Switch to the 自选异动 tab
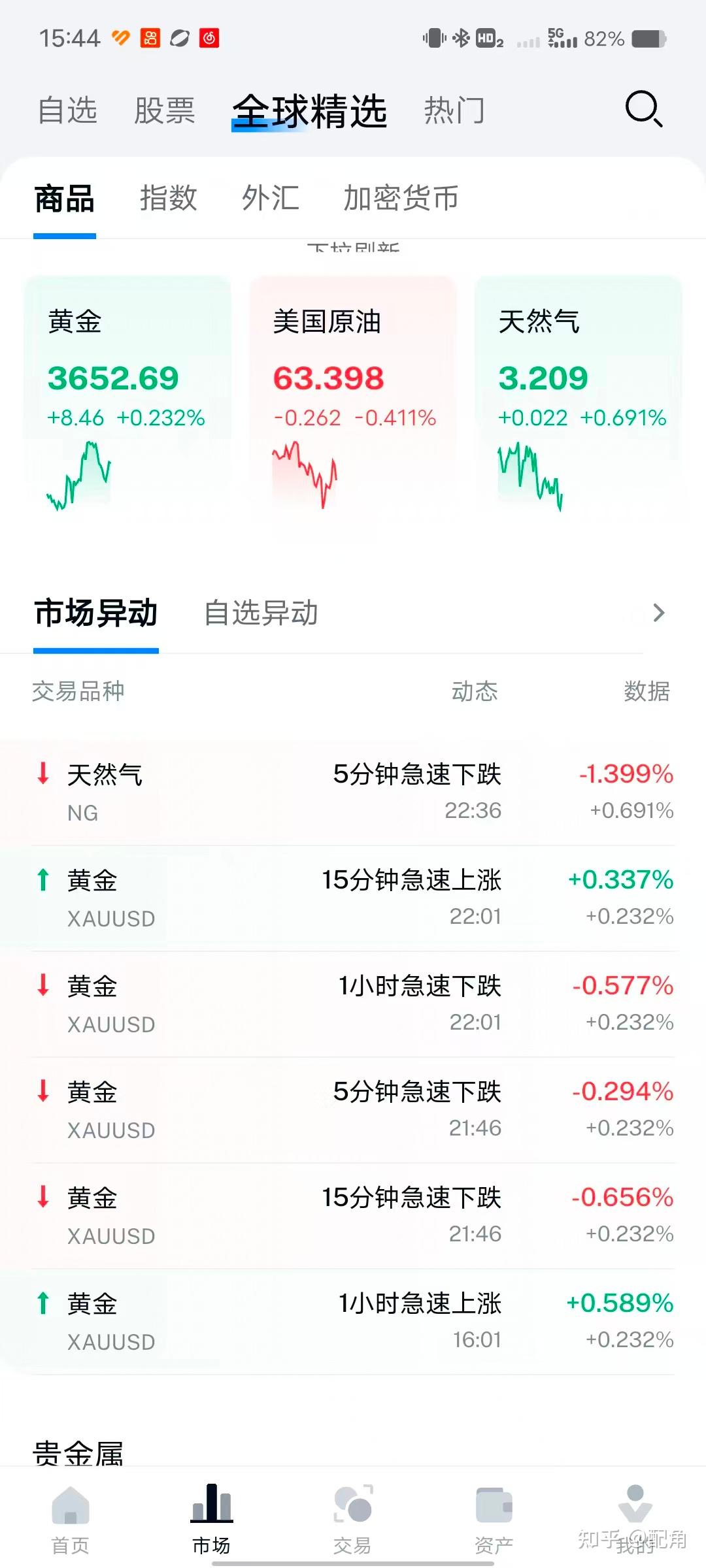Screen dimensions: 706x1568 click(x=261, y=612)
